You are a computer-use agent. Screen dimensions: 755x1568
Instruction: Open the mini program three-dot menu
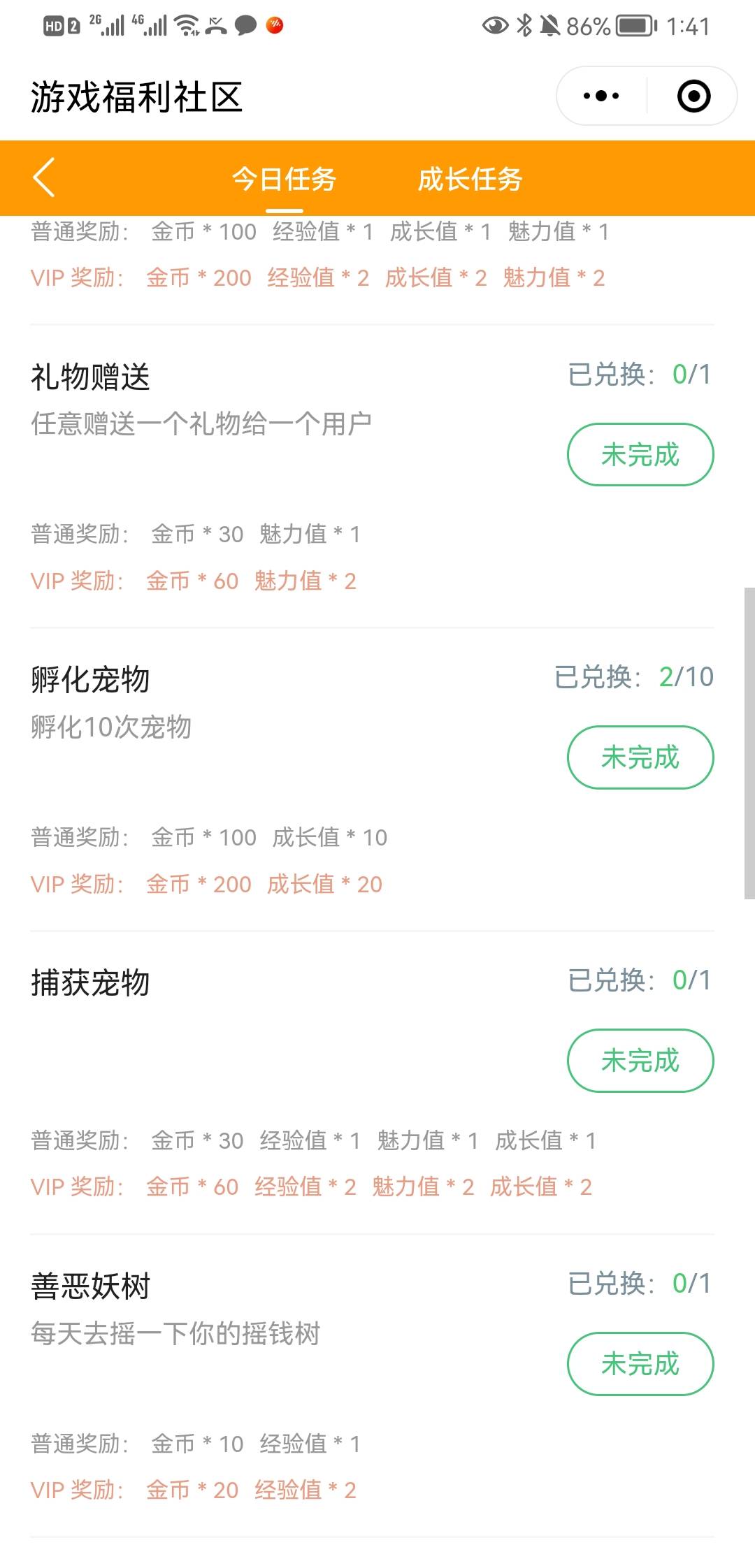click(x=601, y=96)
